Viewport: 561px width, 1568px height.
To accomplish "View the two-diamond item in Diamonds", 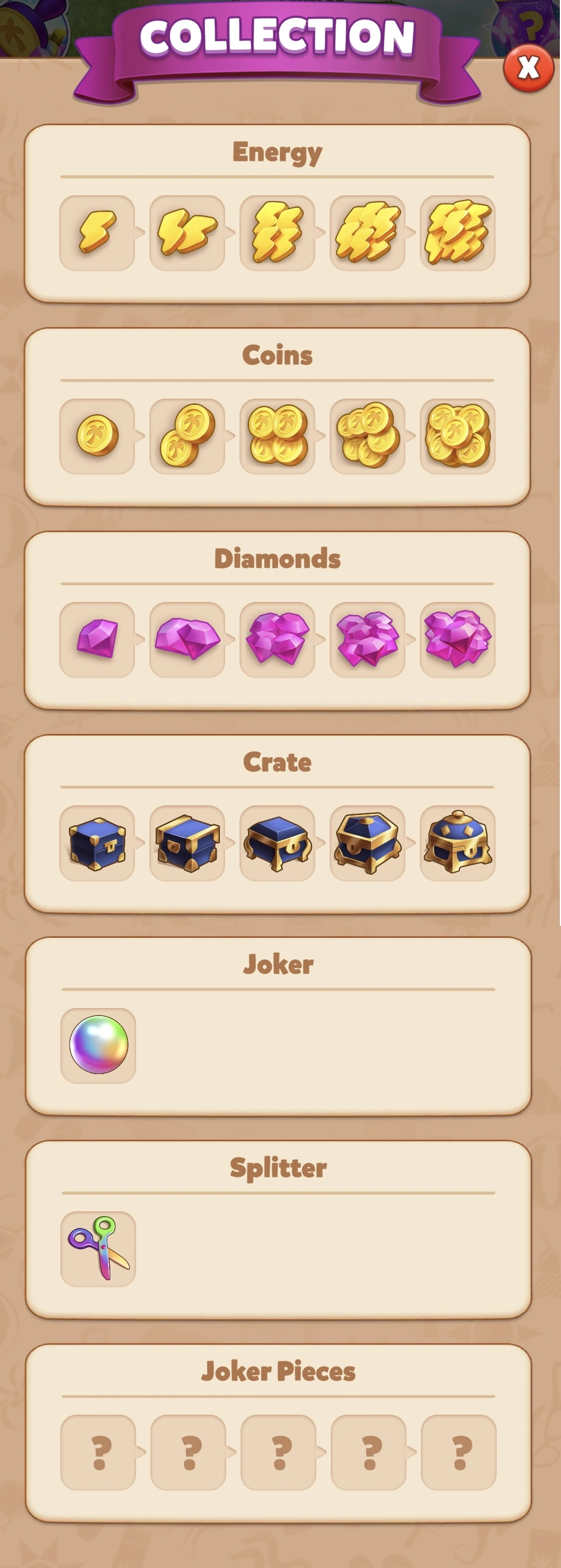I will click(x=187, y=639).
